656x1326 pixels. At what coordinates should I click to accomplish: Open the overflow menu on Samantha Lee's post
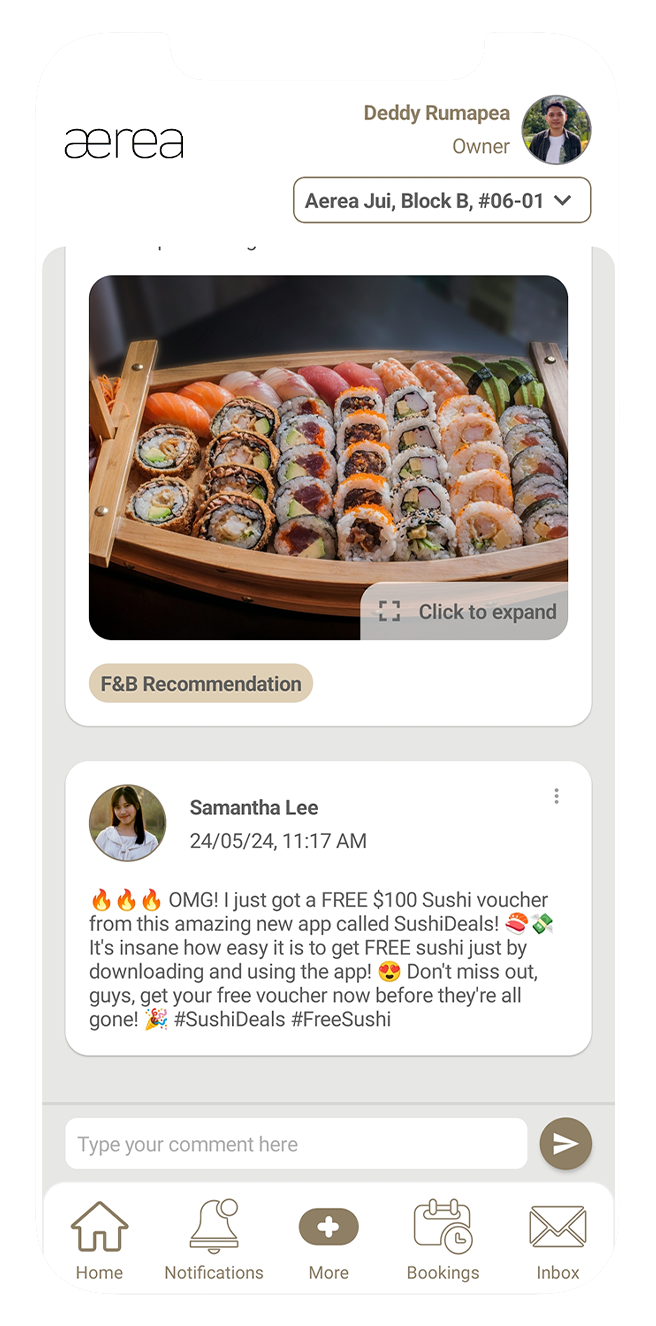tap(556, 796)
